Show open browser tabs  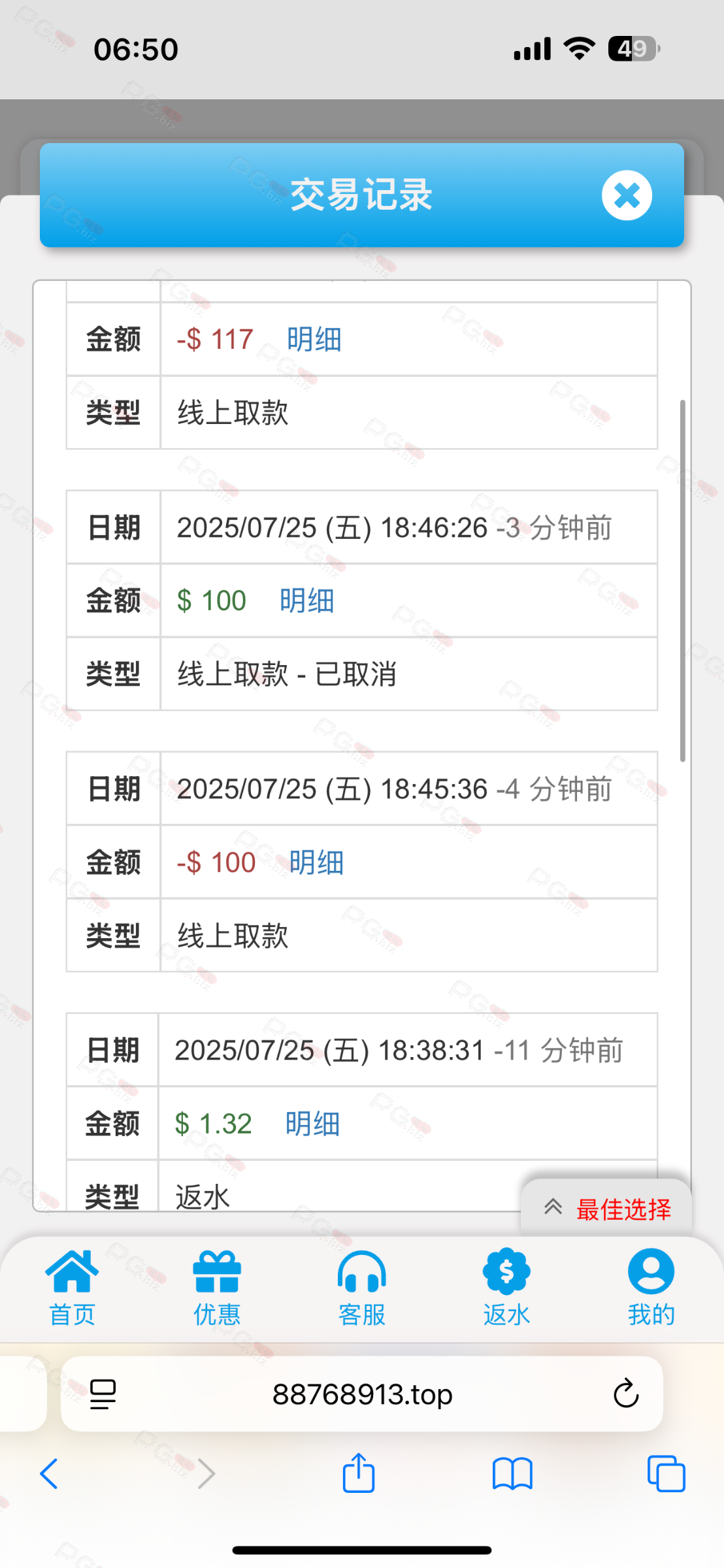point(666,1474)
